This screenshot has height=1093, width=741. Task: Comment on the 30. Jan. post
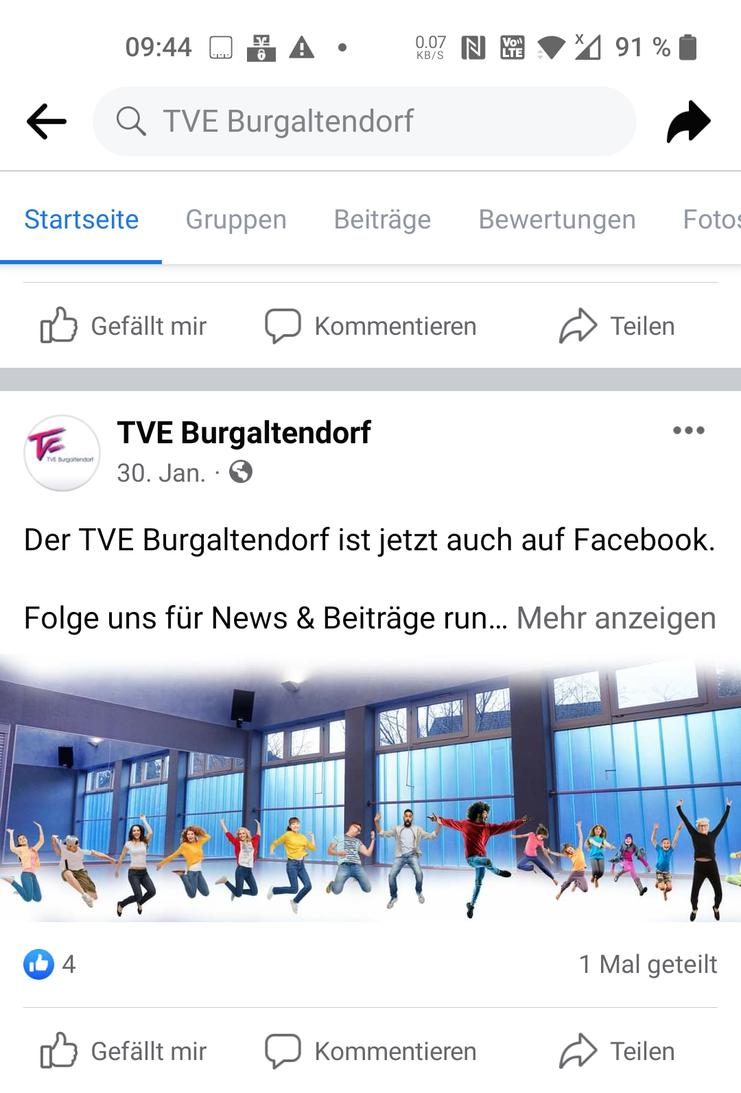coord(370,1051)
